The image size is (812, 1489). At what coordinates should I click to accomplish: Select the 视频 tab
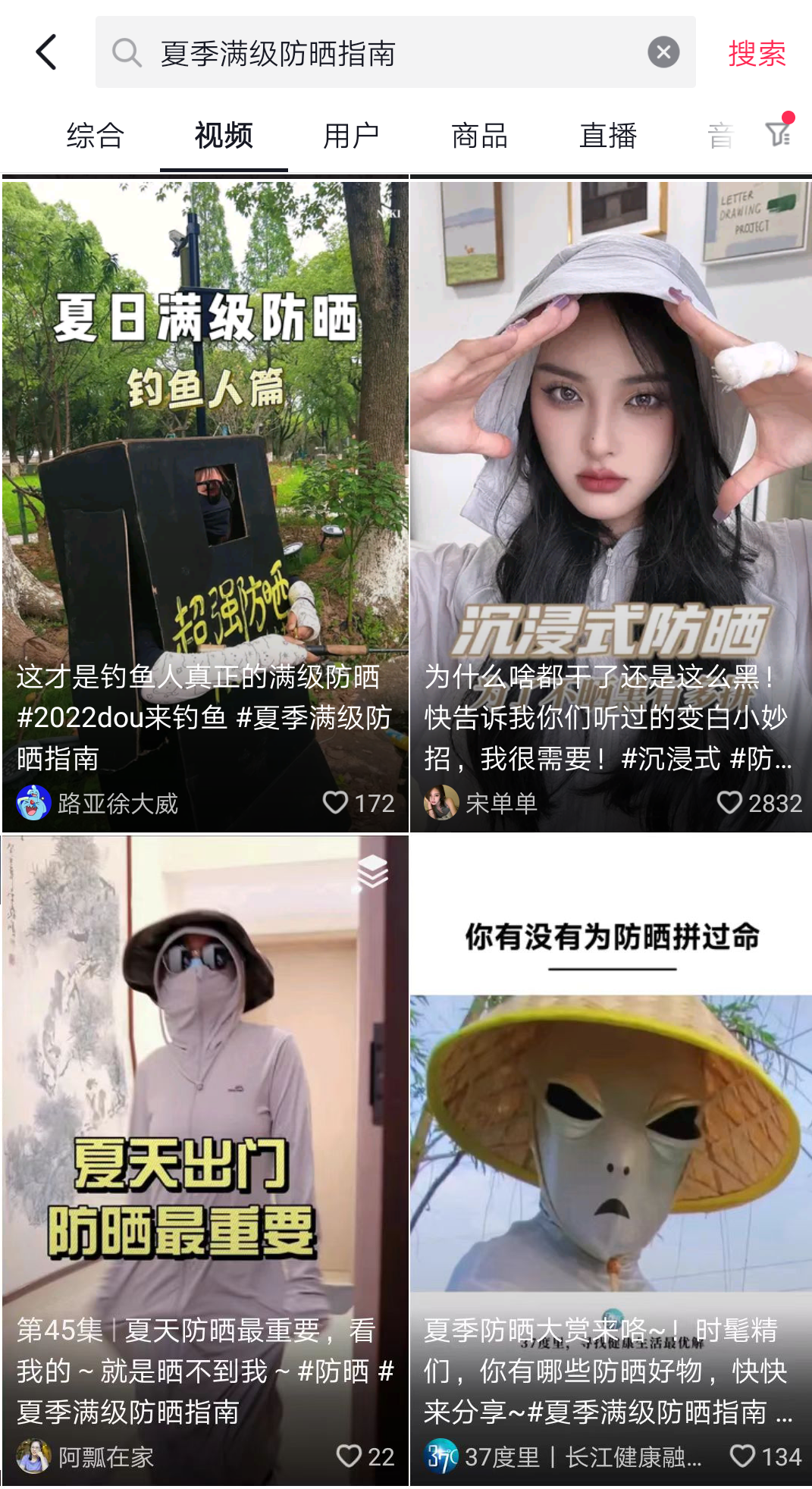point(223,136)
